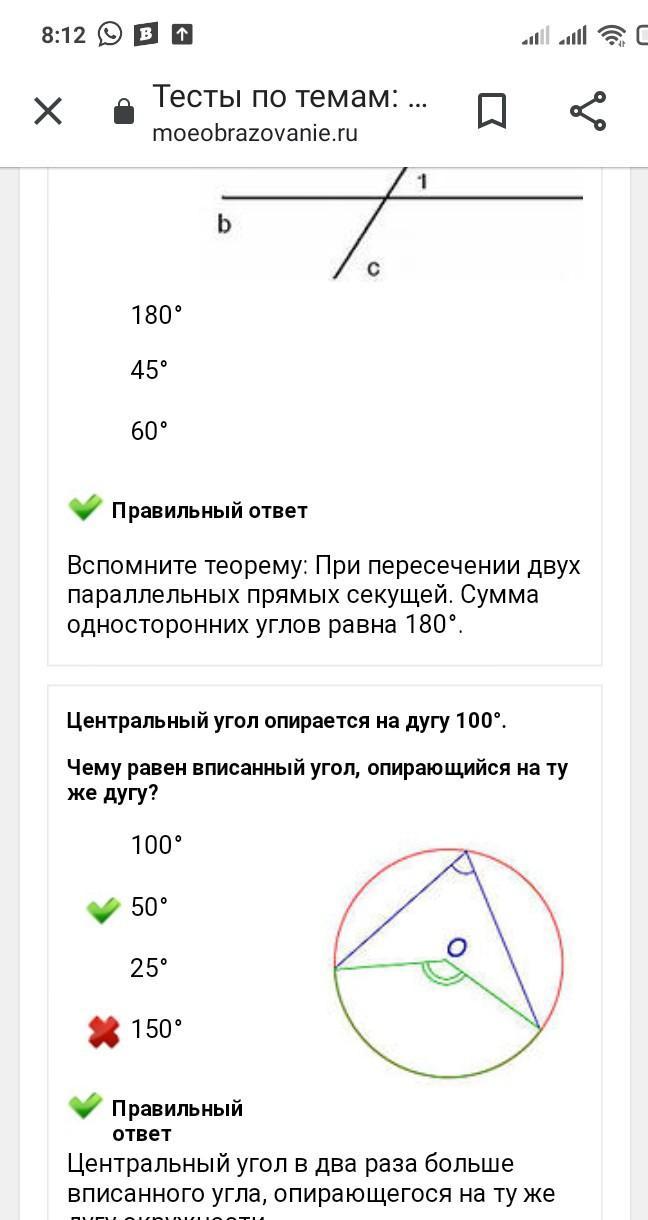Select the 150° answer option
The width and height of the screenshot is (648, 1220).
(x=156, y=1030)
